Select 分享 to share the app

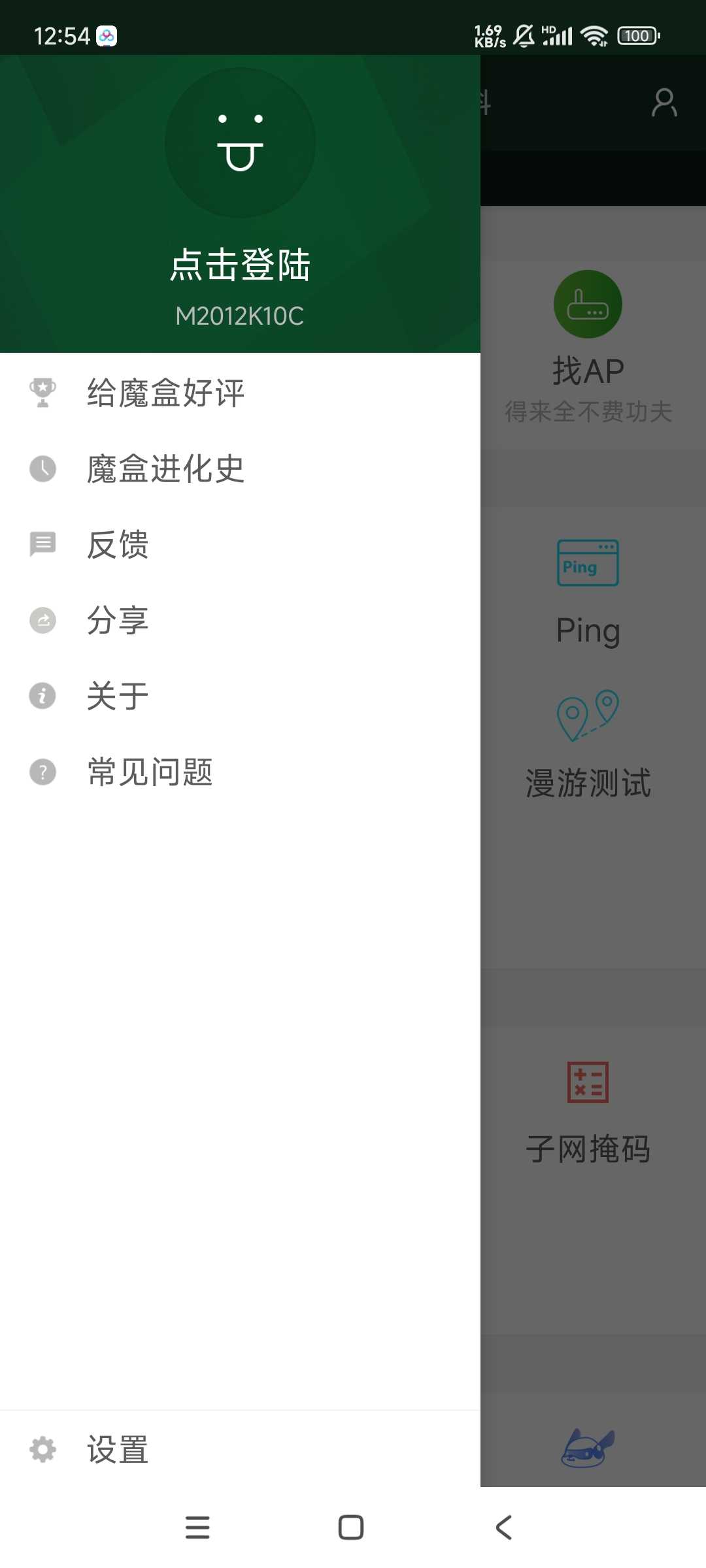[240, 620]
